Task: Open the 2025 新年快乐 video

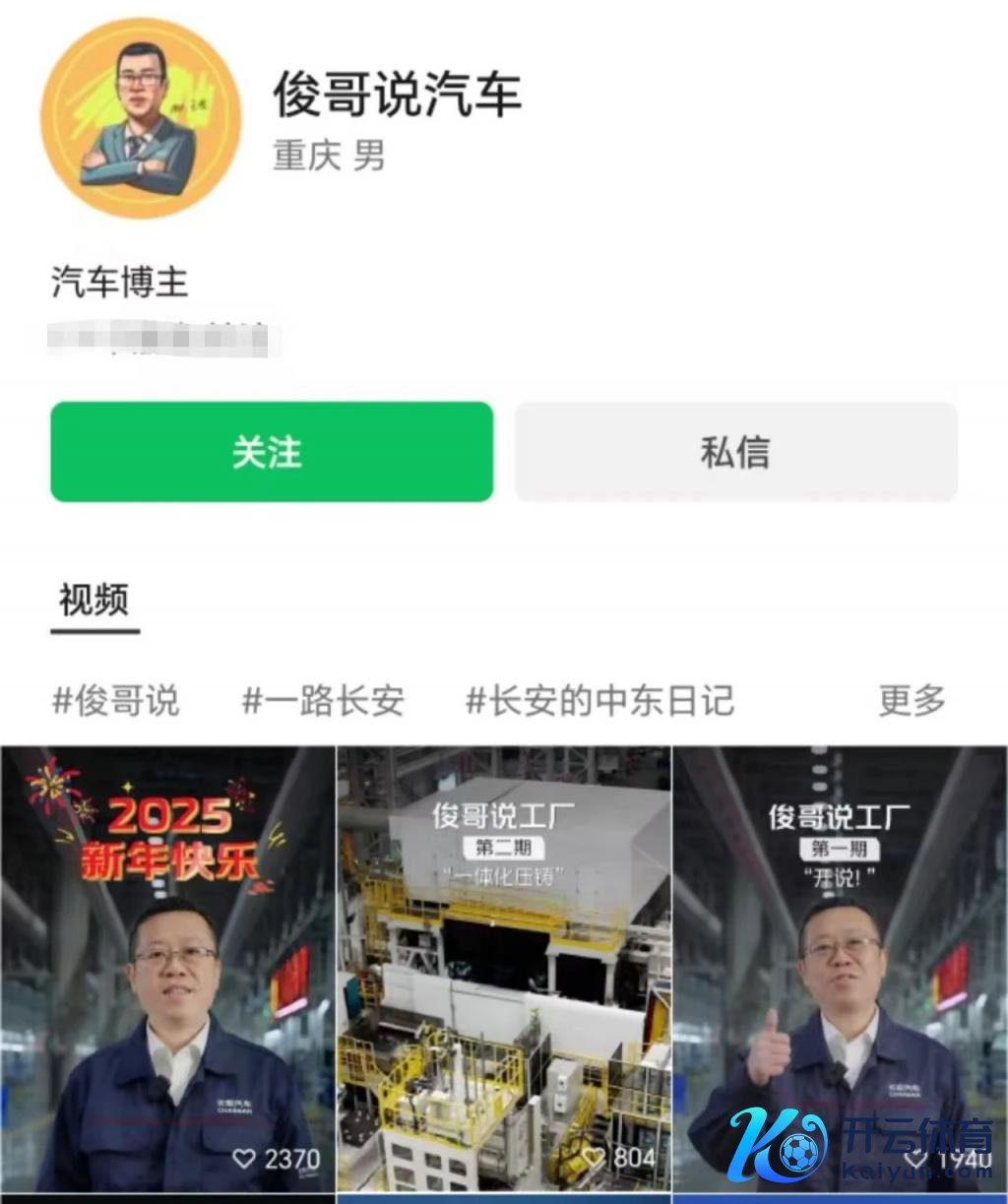Action: point(167,970)
